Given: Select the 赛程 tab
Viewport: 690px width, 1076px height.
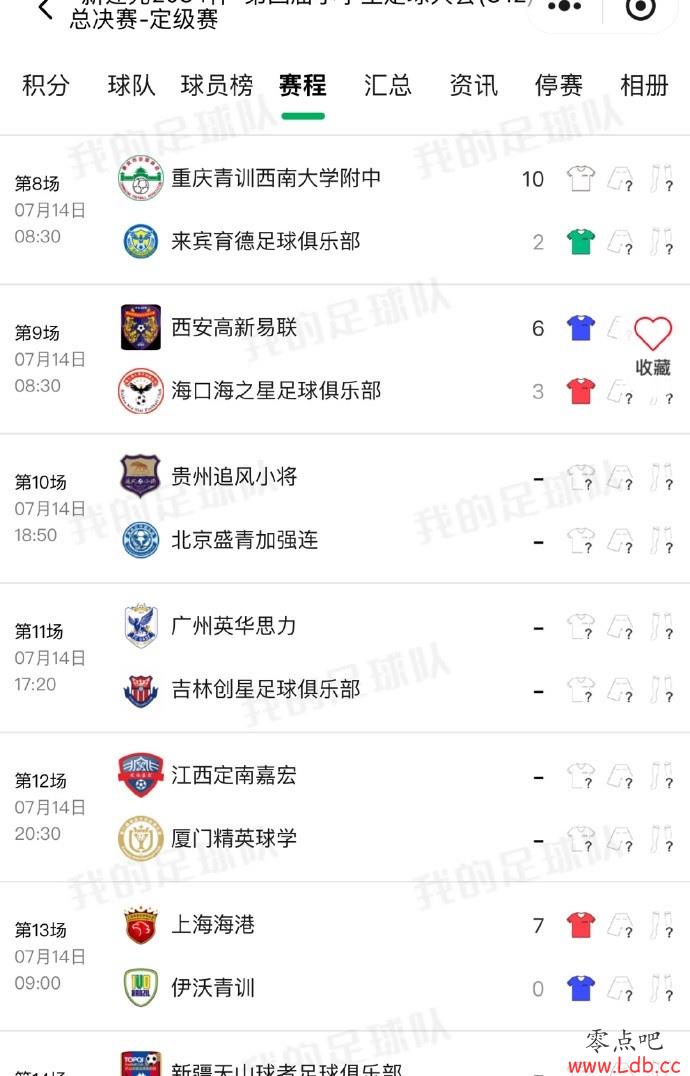Looking at the screenshot, I should [302, 86].
